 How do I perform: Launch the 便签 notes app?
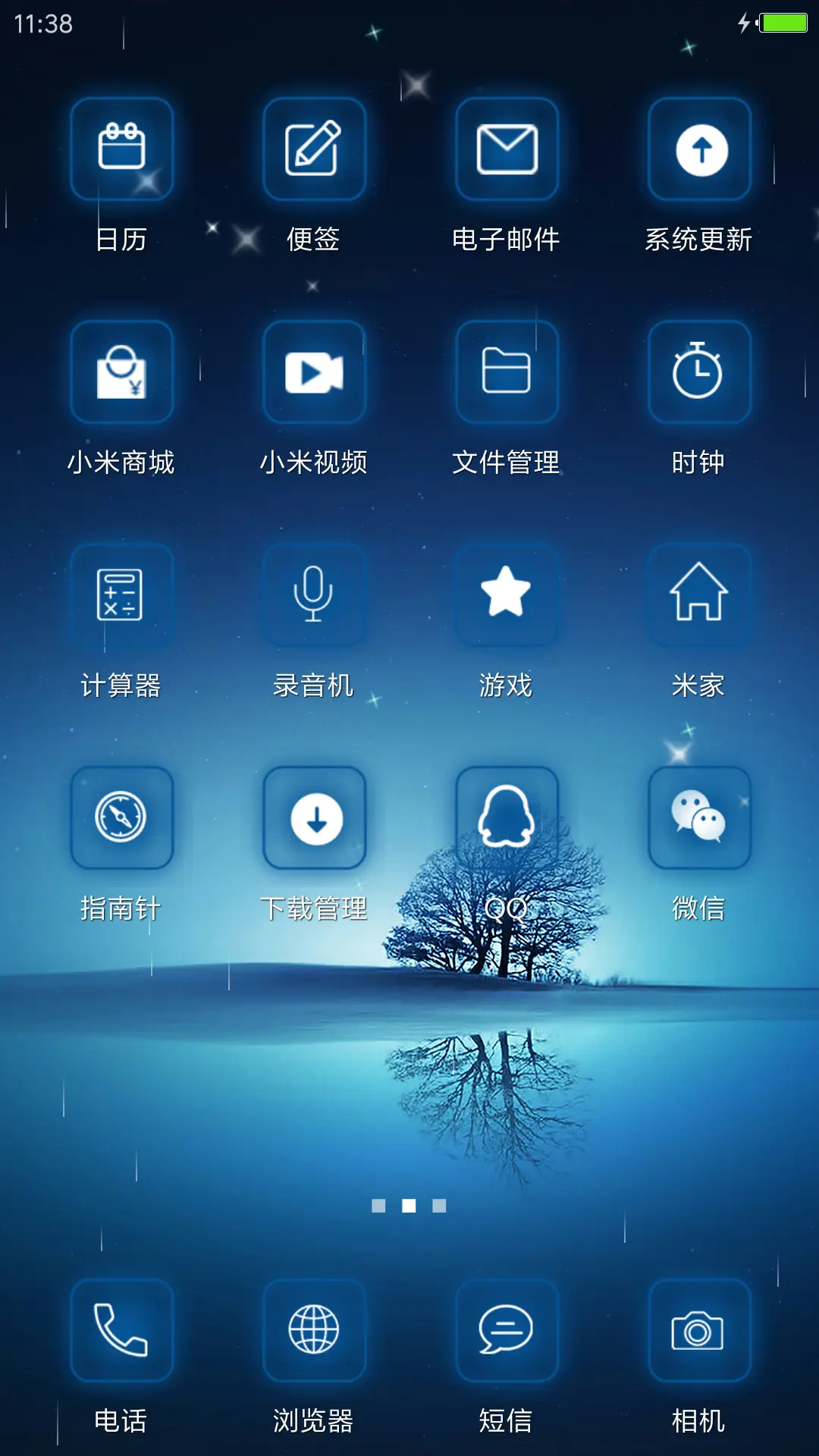314,148
